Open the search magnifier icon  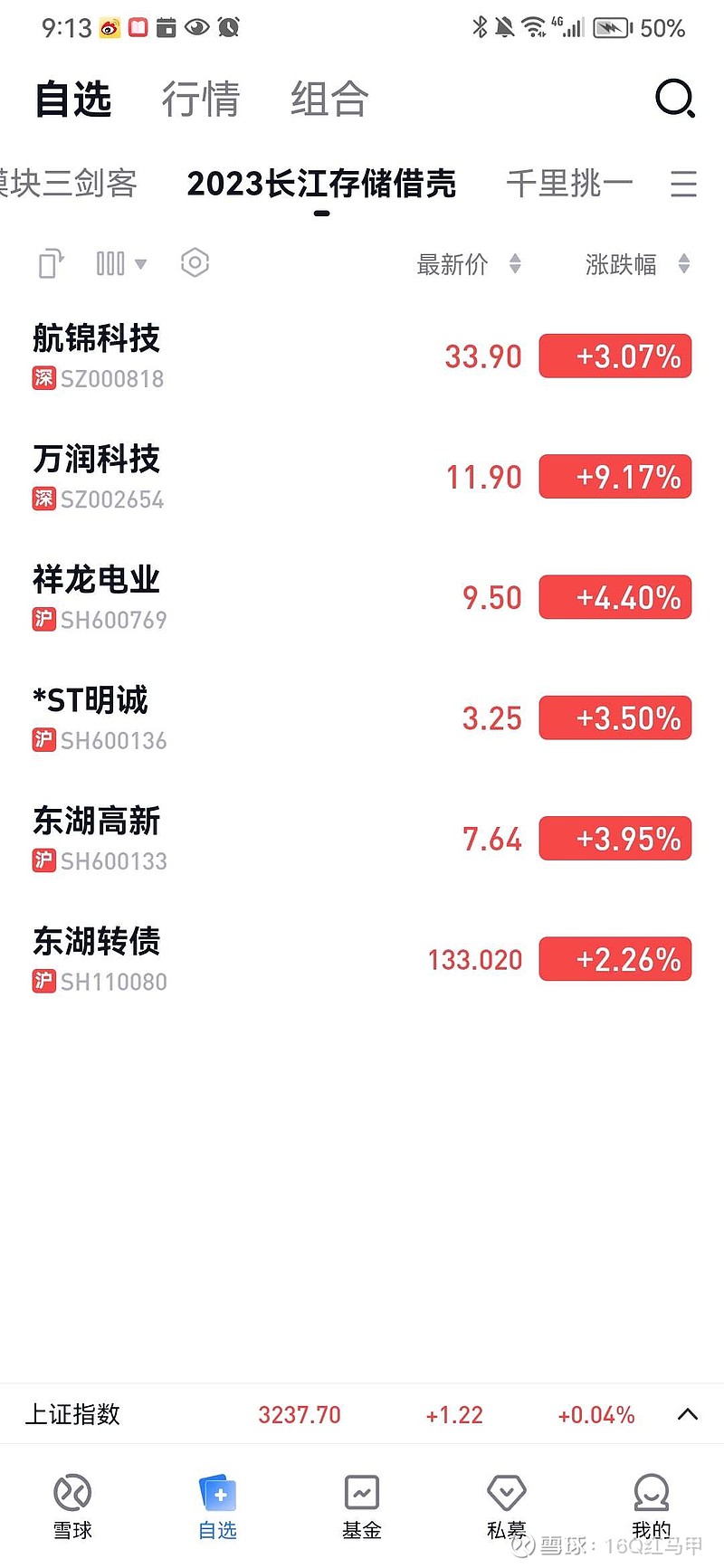pos(675,99)
